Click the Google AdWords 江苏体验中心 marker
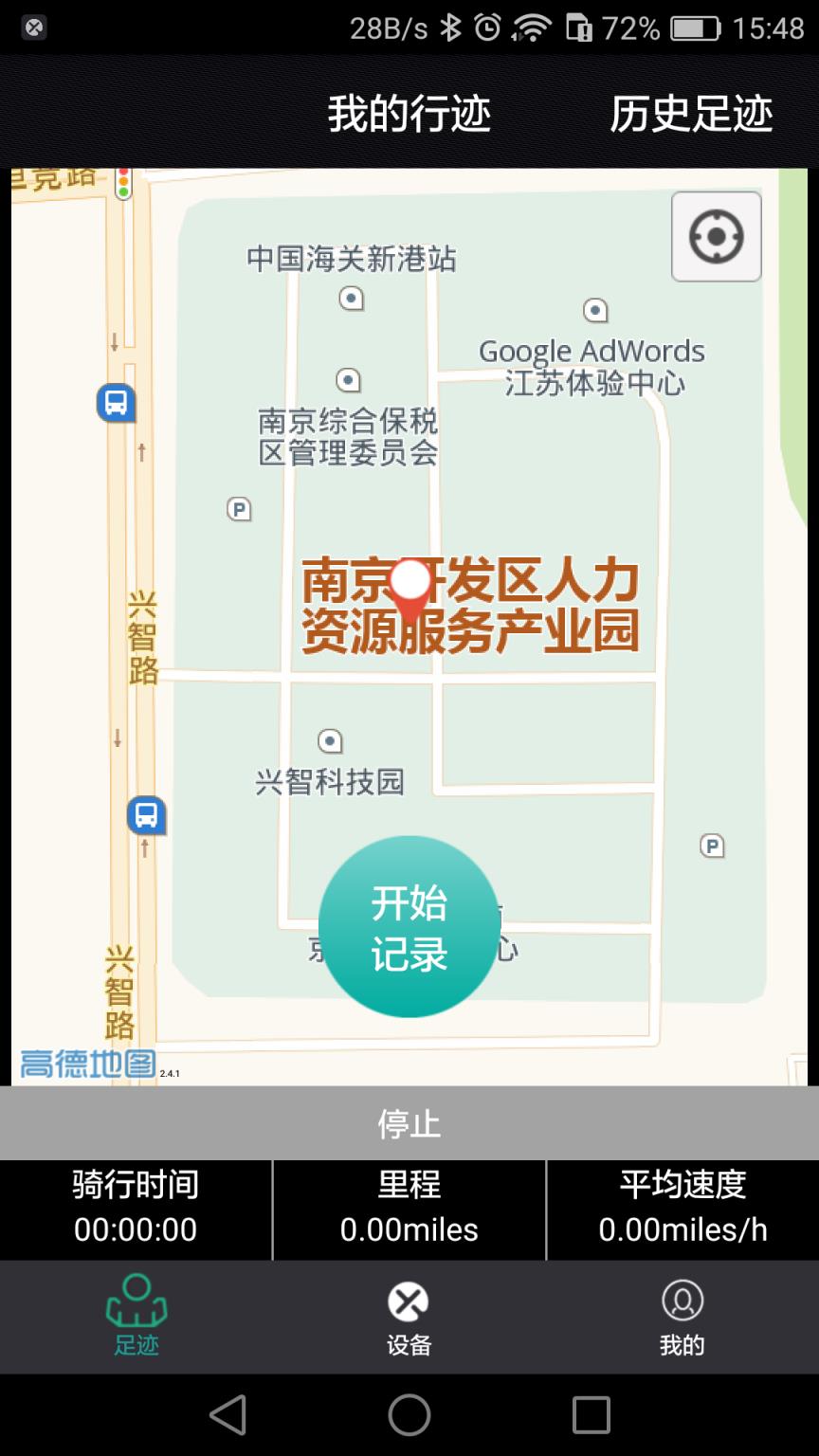The image size is (819, 1456). [x=595, y=310]
